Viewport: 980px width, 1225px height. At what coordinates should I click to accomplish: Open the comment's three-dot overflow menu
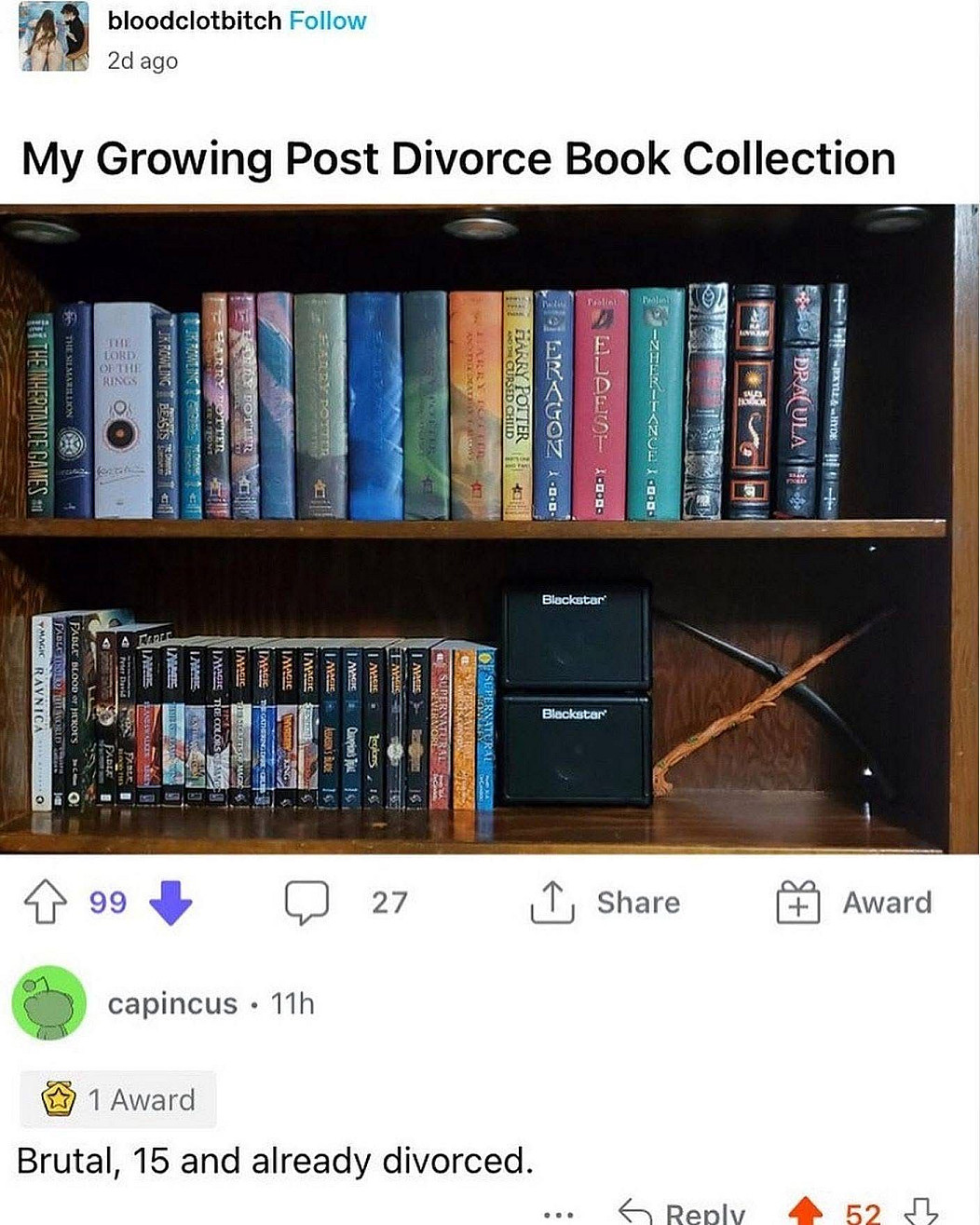558,1214
